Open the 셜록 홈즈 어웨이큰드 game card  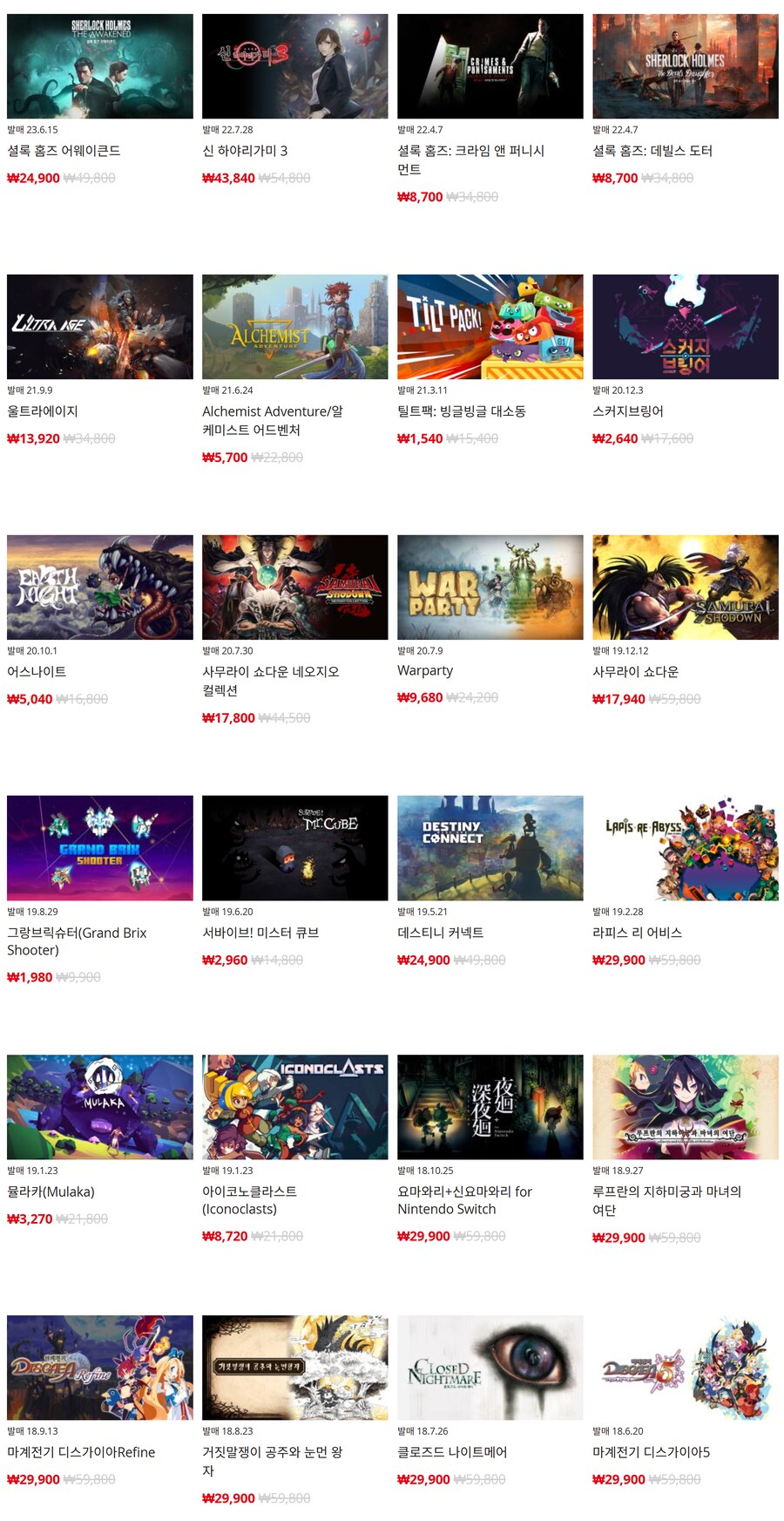[99, 66]
